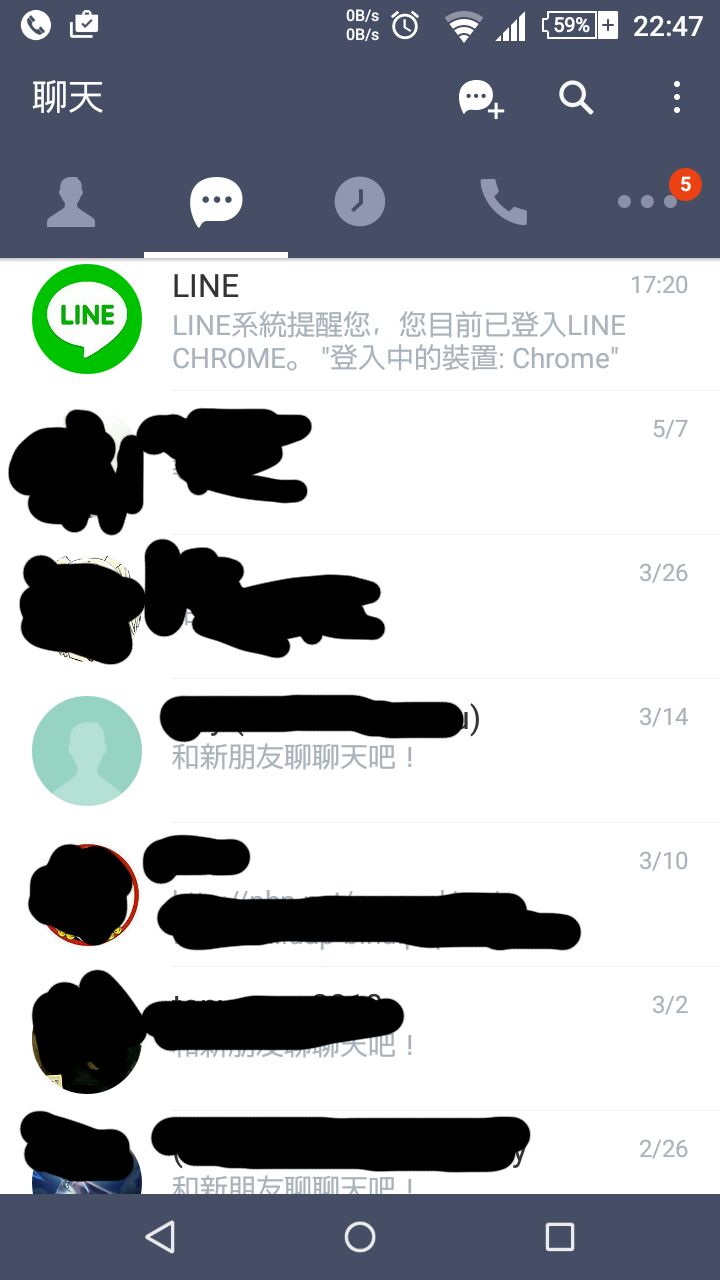
Task: Open the chat dated 3/2
Action: pos(450,1038)
